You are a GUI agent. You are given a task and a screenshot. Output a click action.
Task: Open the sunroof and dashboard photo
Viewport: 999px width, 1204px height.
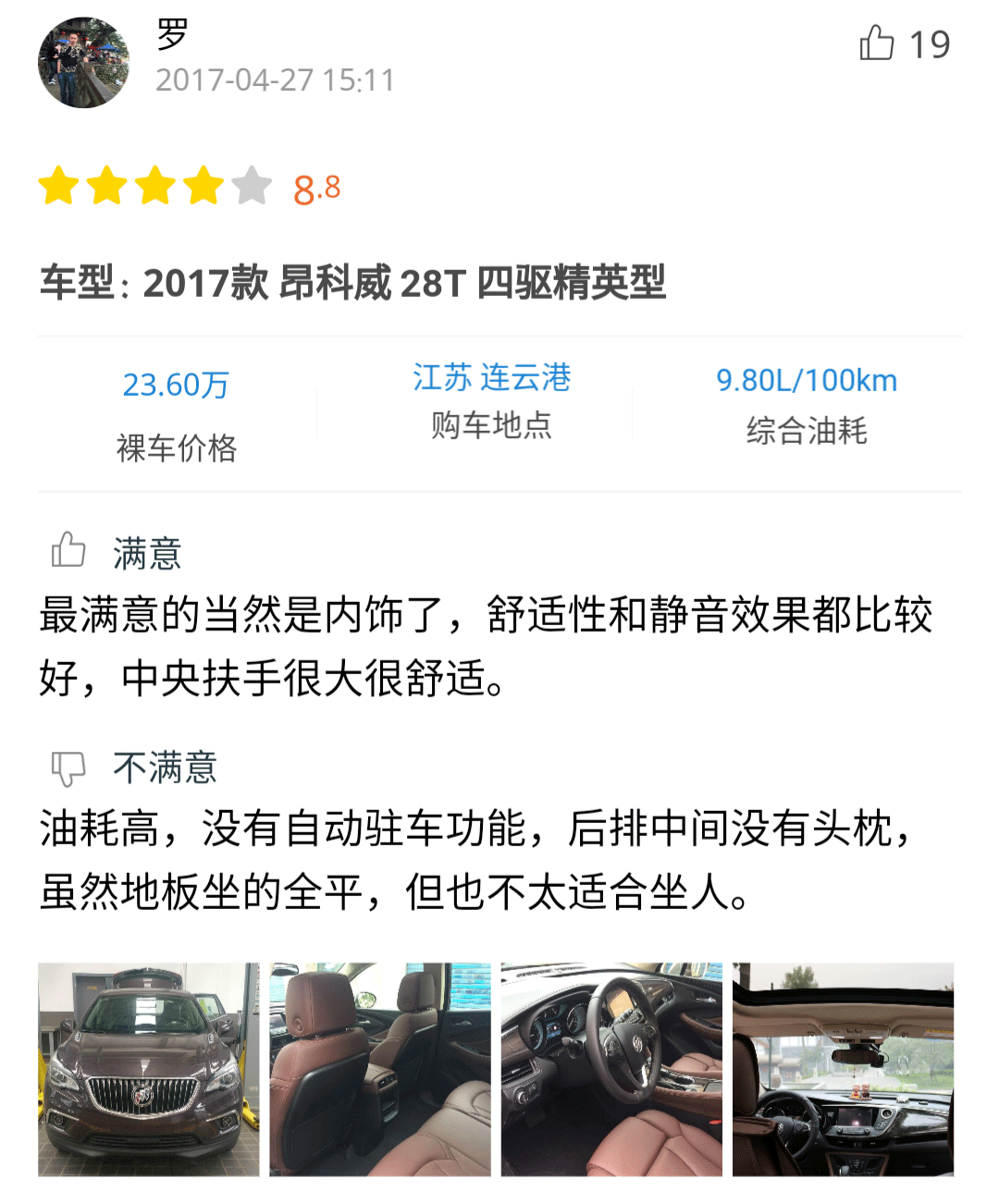(x=843, y=1069)
